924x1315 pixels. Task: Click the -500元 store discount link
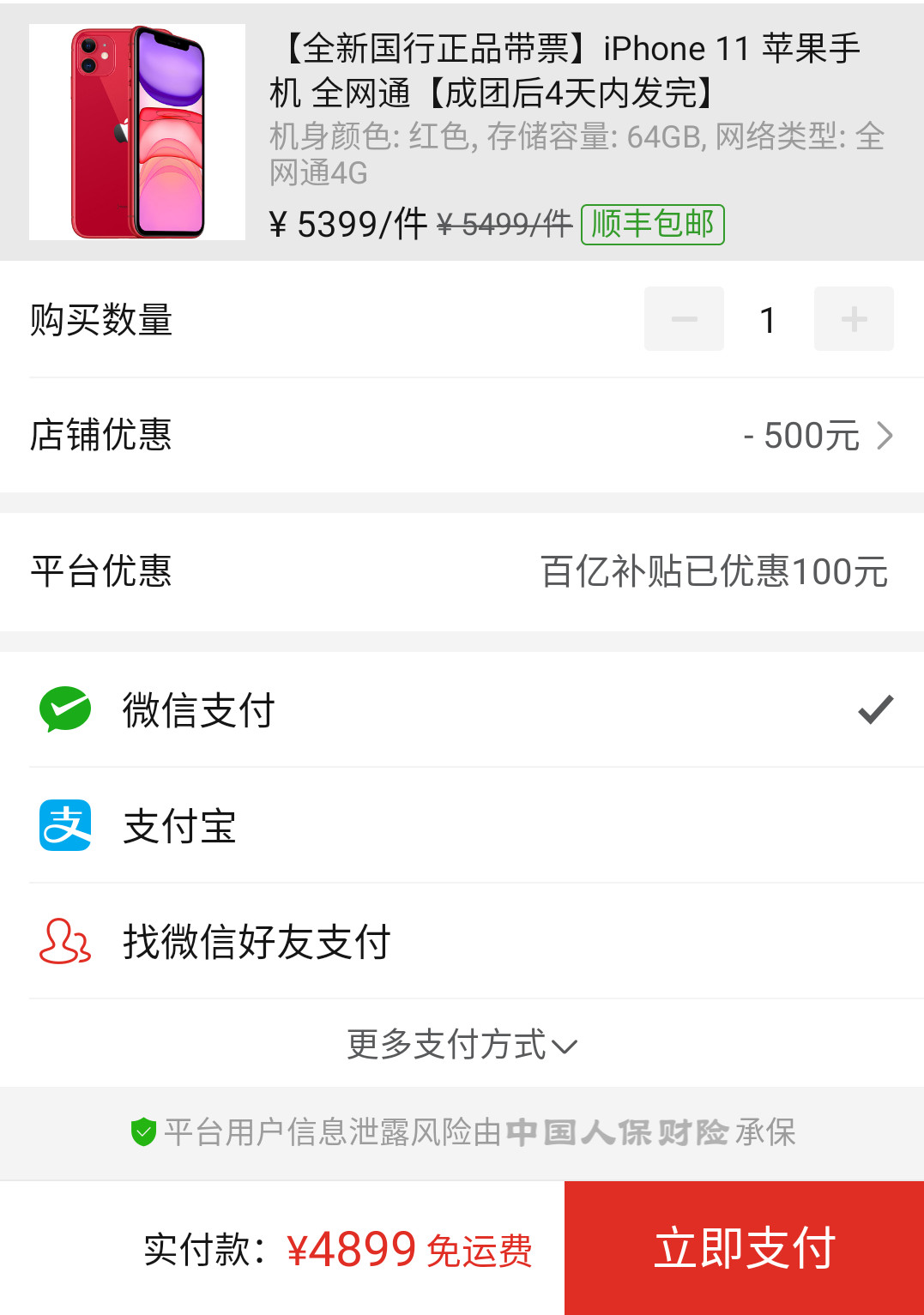[x=801, y=436]
